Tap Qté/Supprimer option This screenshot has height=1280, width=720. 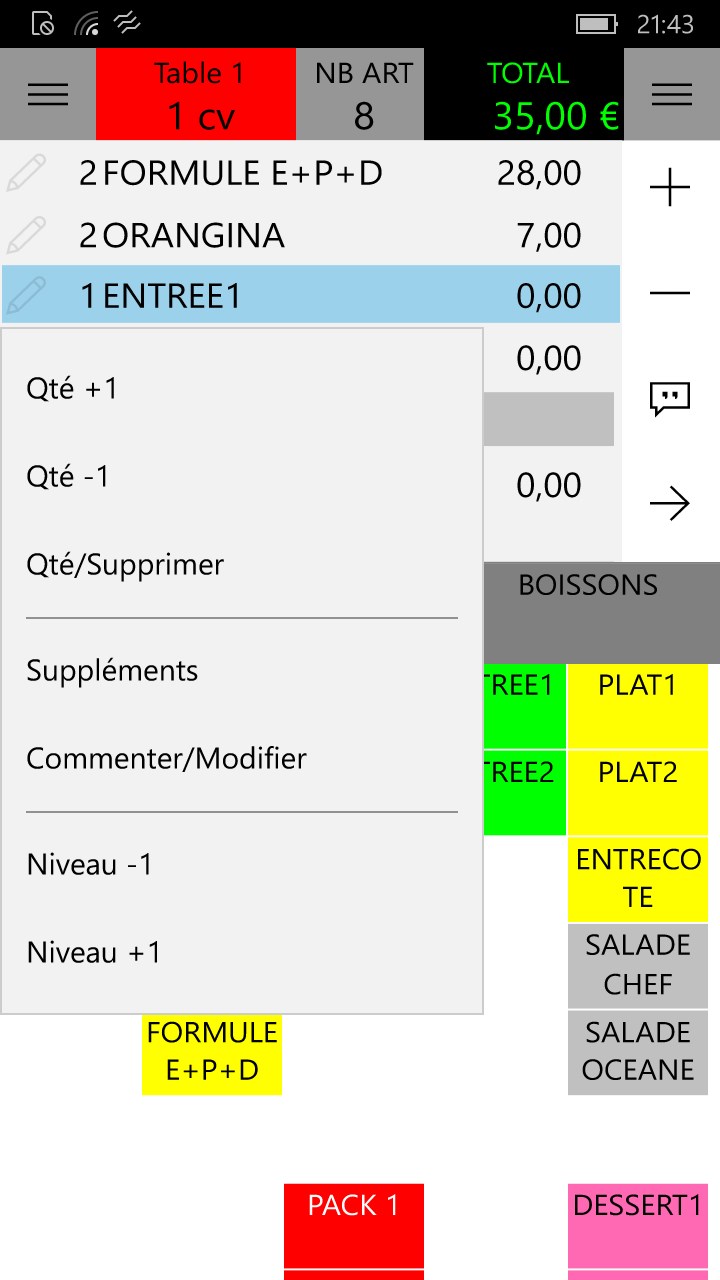[125, 564]
